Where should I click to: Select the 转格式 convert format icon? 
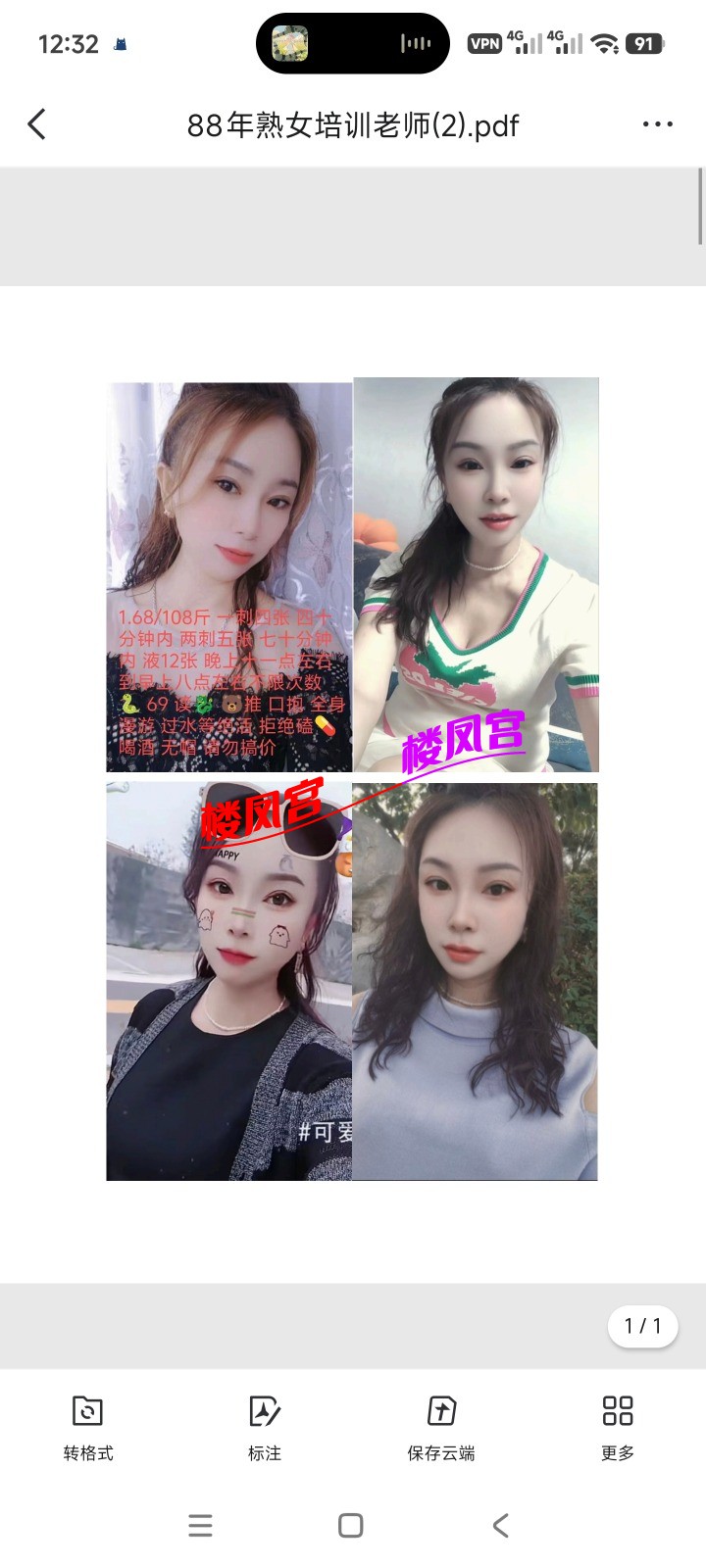(x=87, y=1413)
